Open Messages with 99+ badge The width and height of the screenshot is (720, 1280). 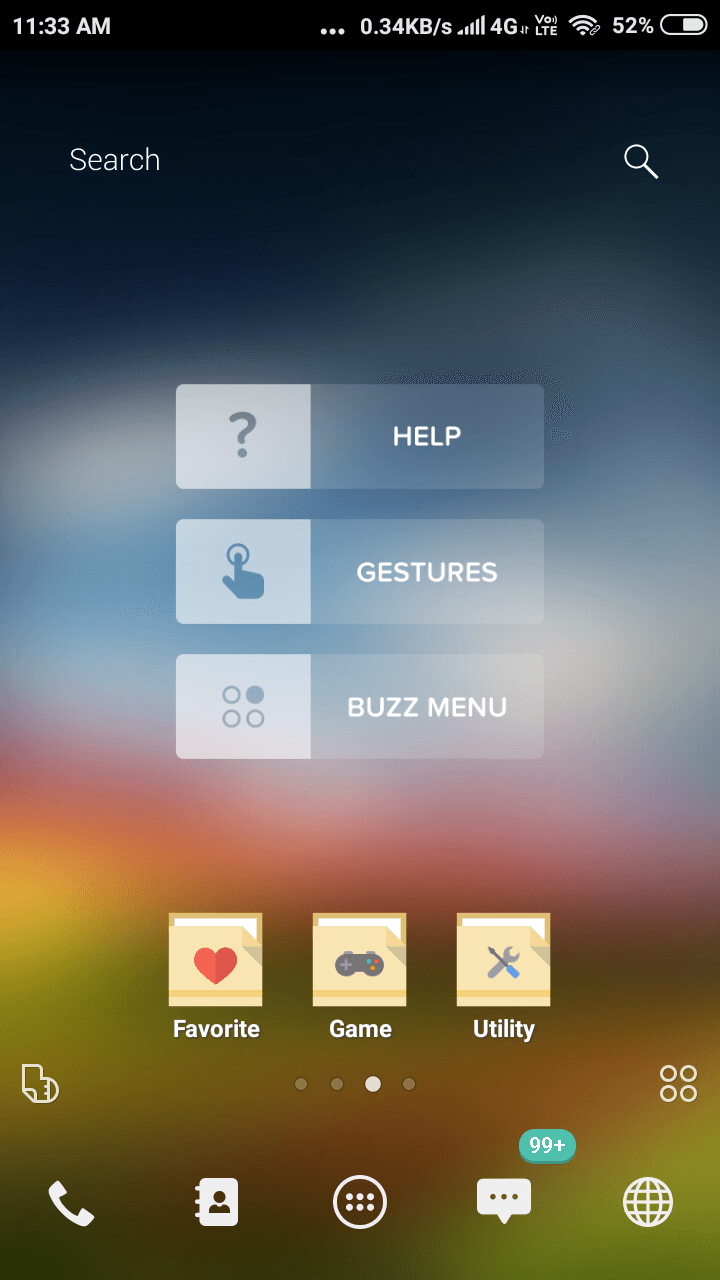tap(504, 1200)
